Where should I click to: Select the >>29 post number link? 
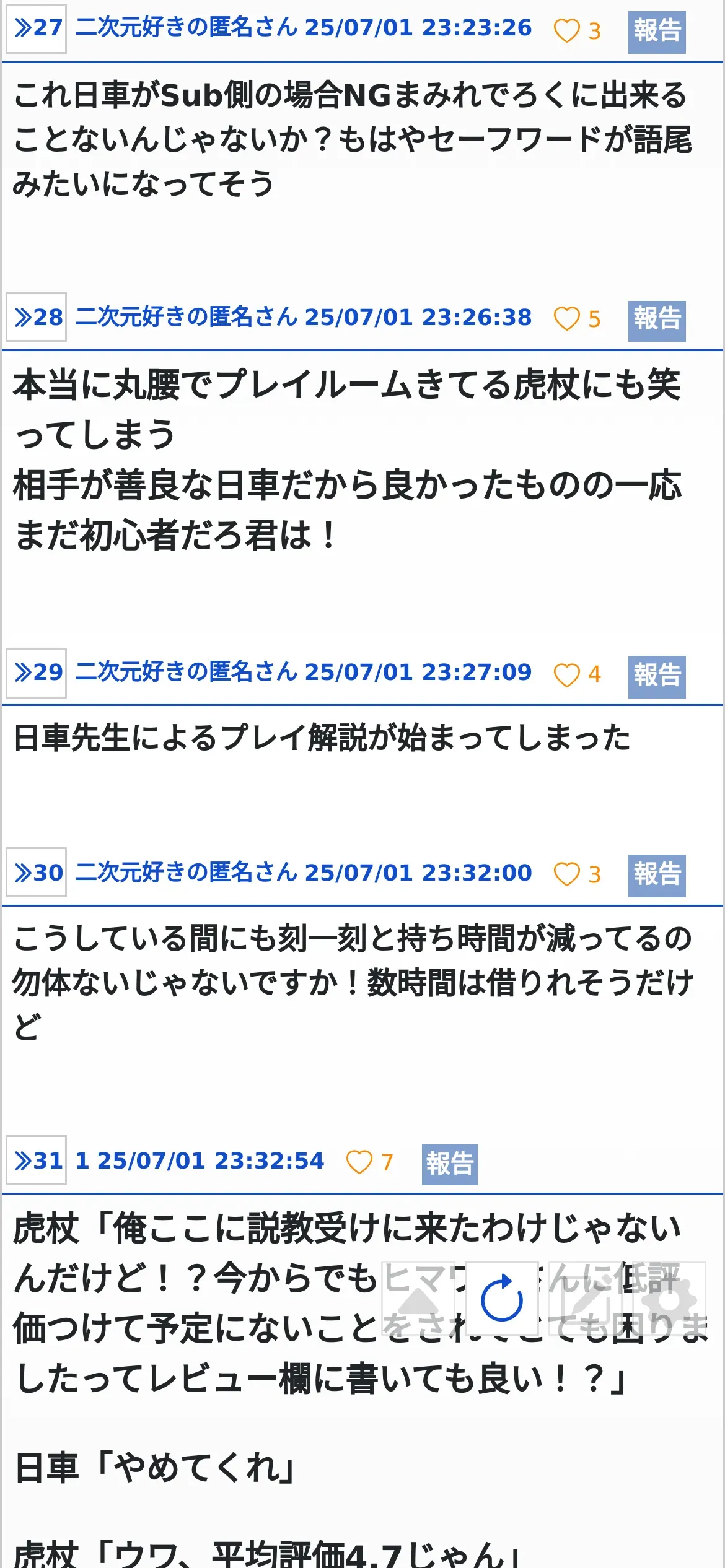point(37,674)
